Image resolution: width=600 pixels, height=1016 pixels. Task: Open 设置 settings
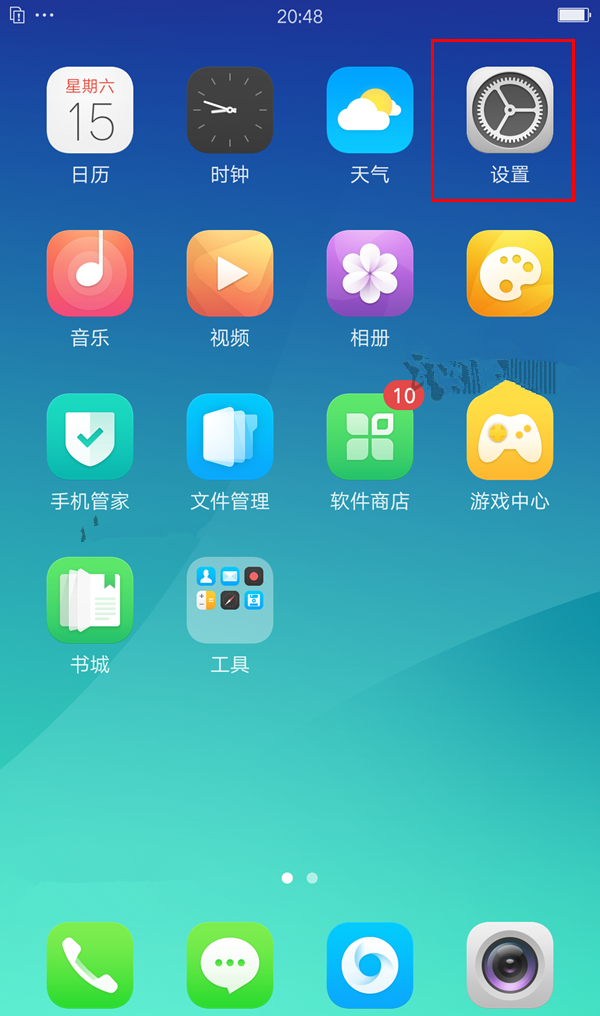click(510, 110)
